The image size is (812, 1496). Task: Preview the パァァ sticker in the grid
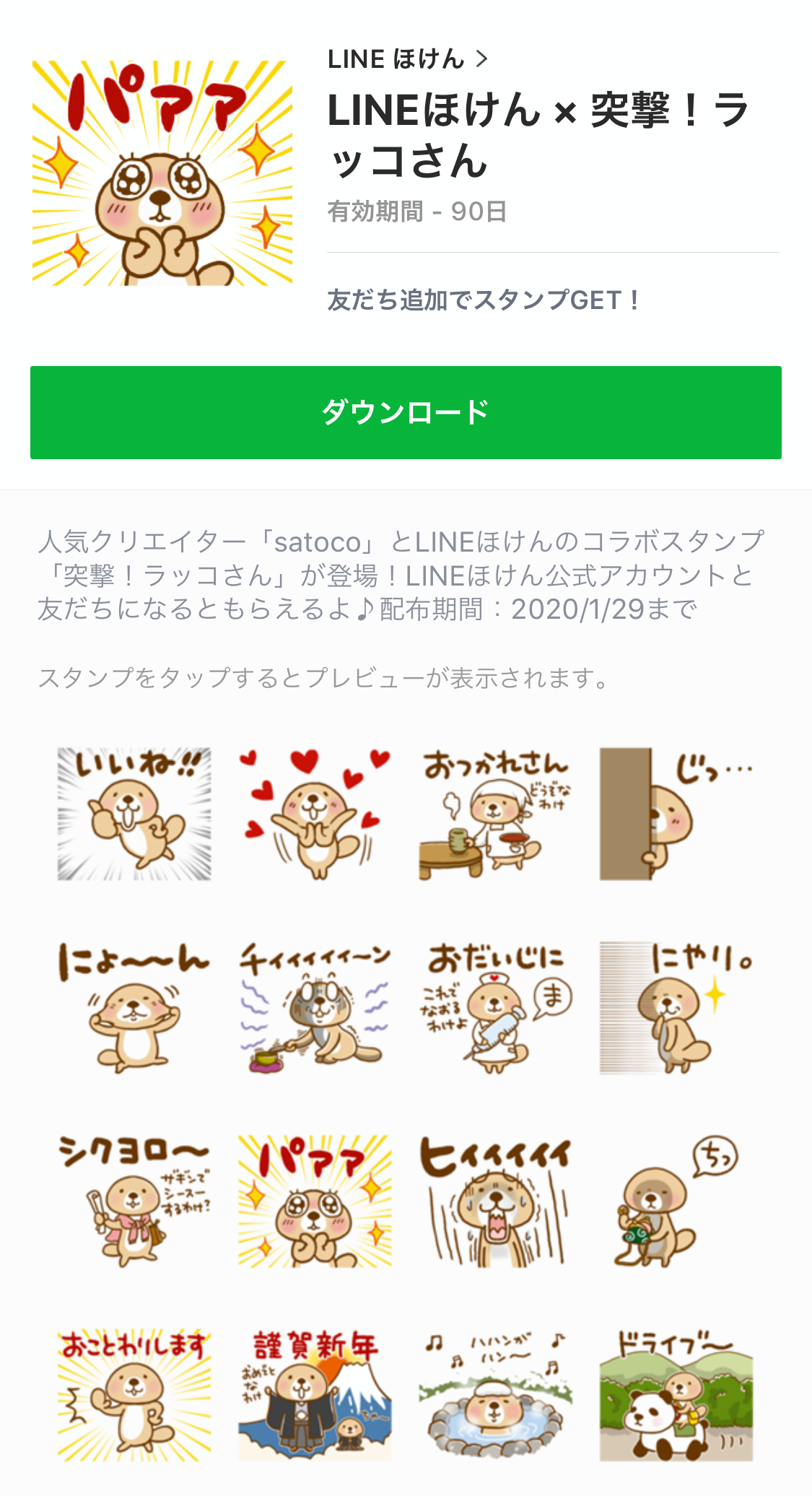pos(315,1201)
